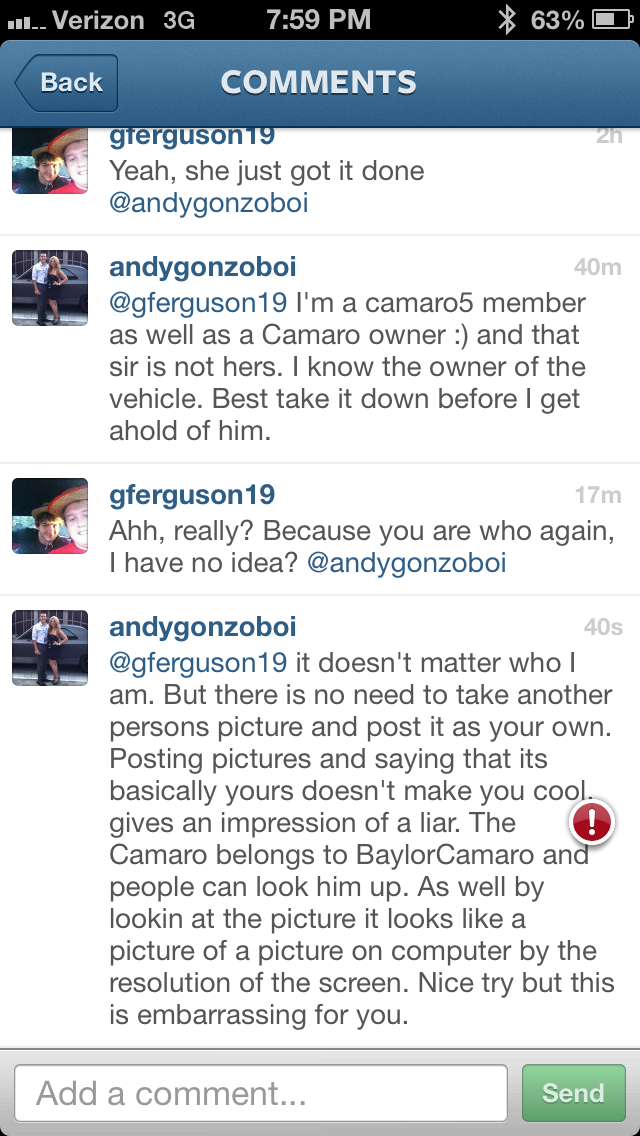
Task: Open @gferguson19 mention before "it doesn't matter who"
Action: pyautogui.click(x=198, y=661)
